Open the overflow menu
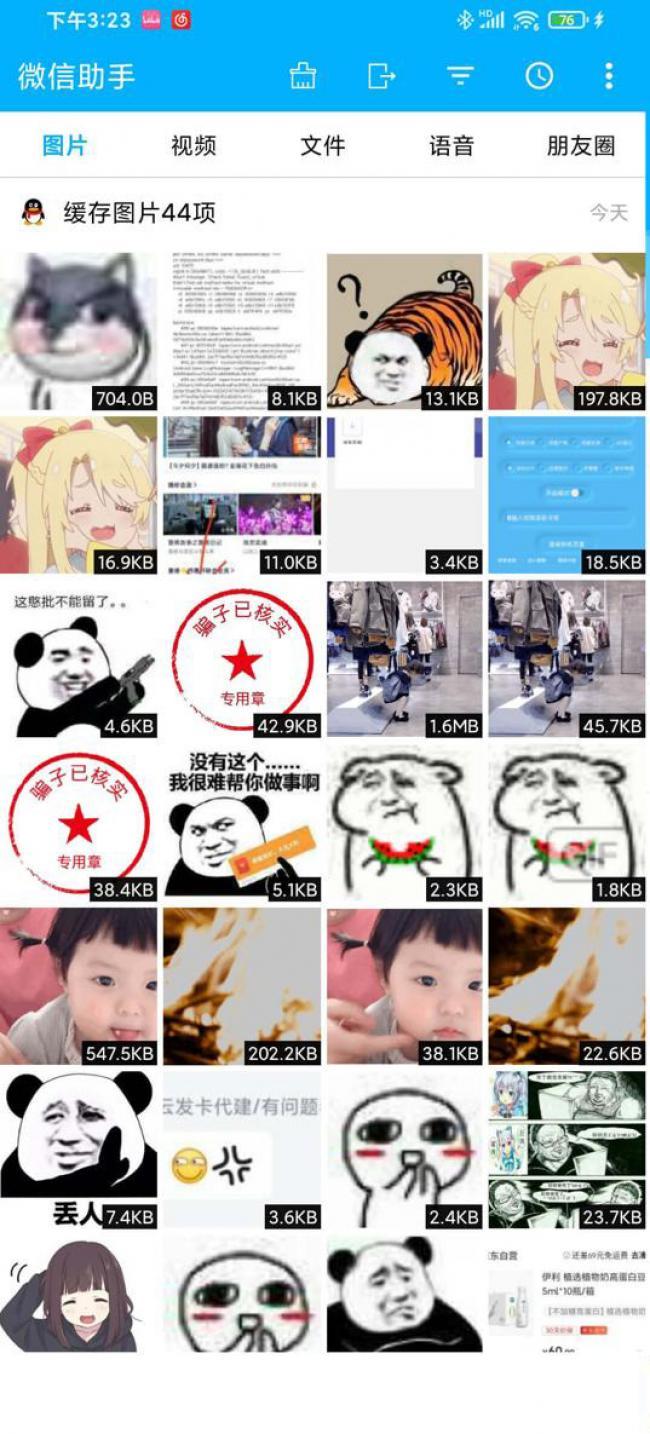The height and width of the screenshot is (1434, 650). 608,76
